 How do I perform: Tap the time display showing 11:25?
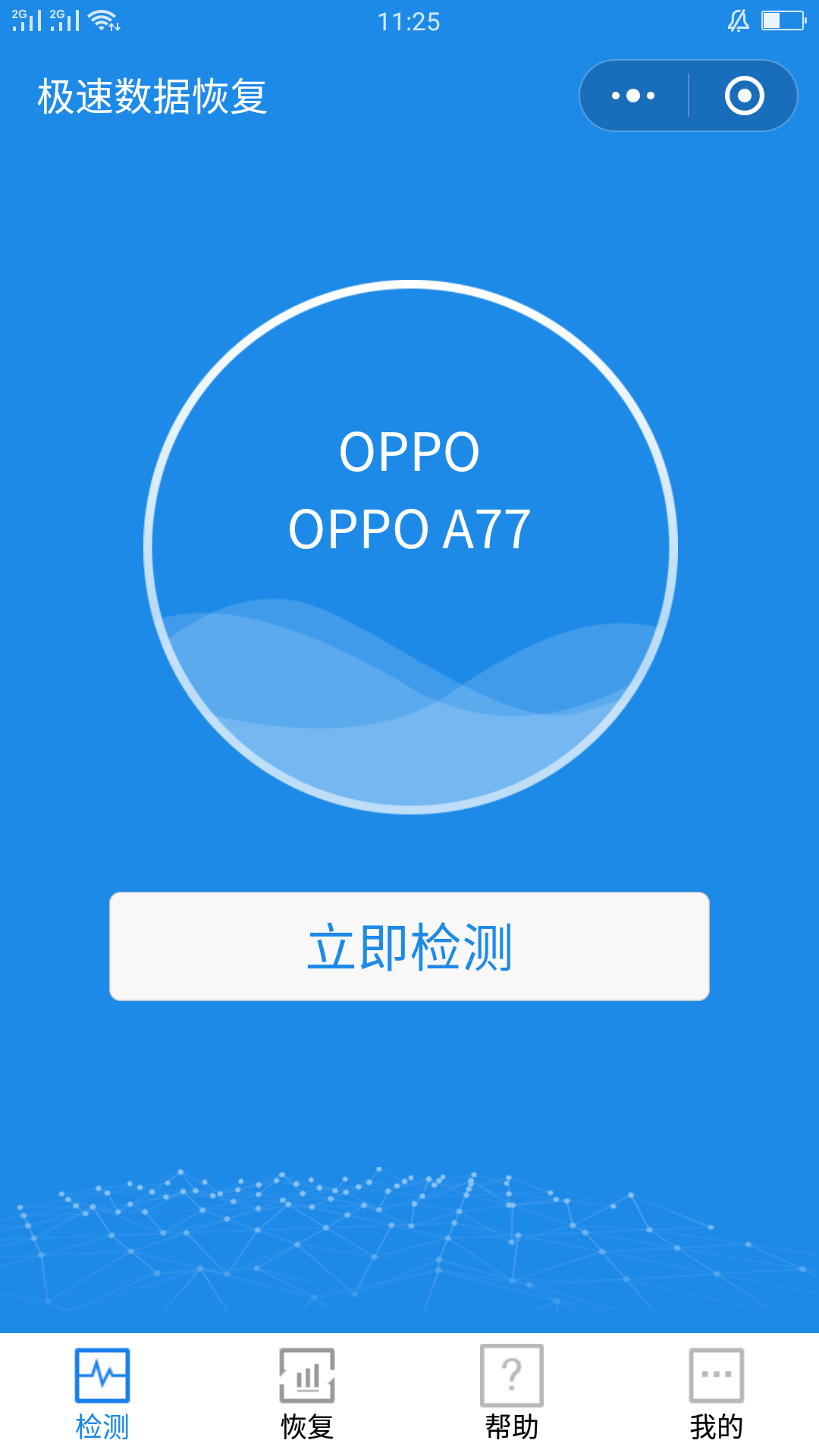409,21
